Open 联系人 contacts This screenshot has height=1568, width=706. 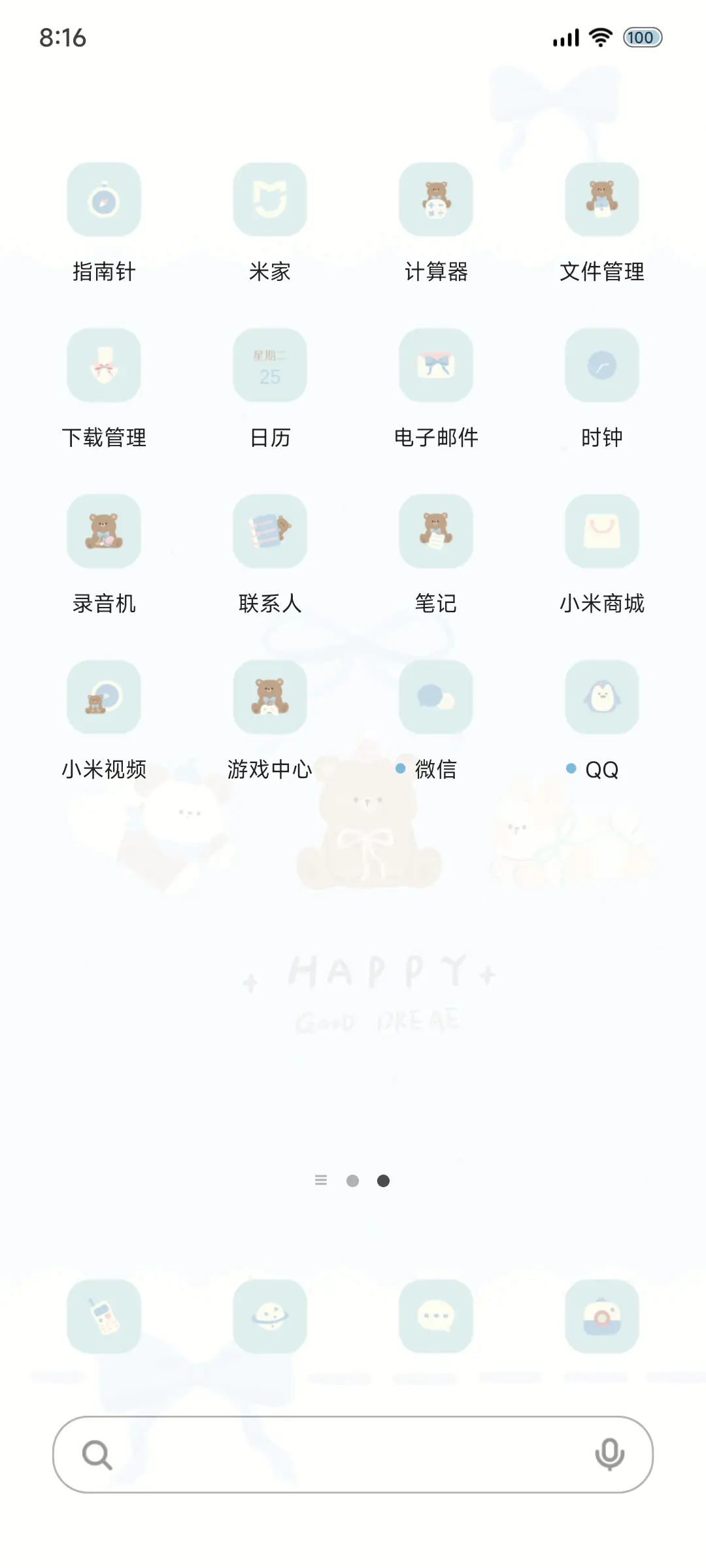[x=269, y=531]
